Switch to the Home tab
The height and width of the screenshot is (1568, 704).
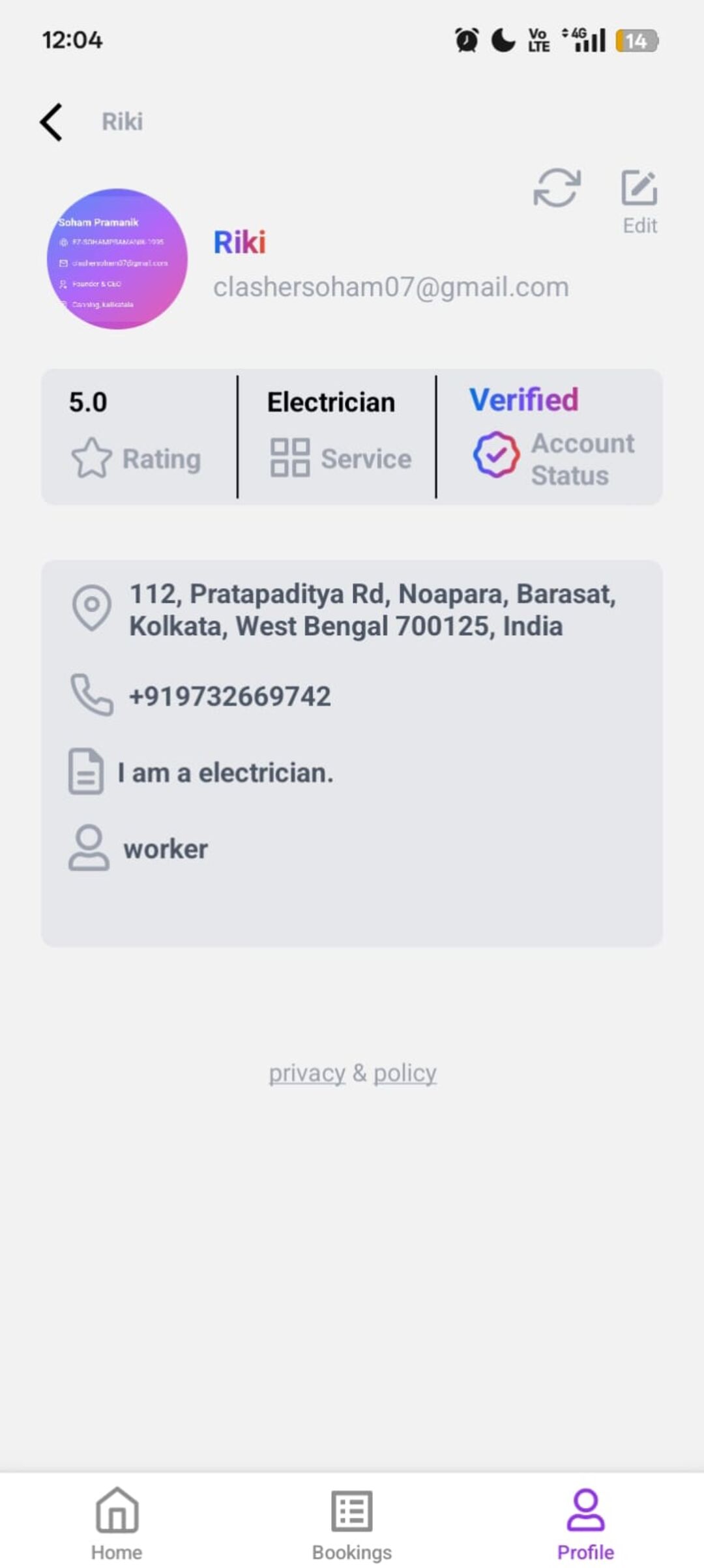(117, 1523)
